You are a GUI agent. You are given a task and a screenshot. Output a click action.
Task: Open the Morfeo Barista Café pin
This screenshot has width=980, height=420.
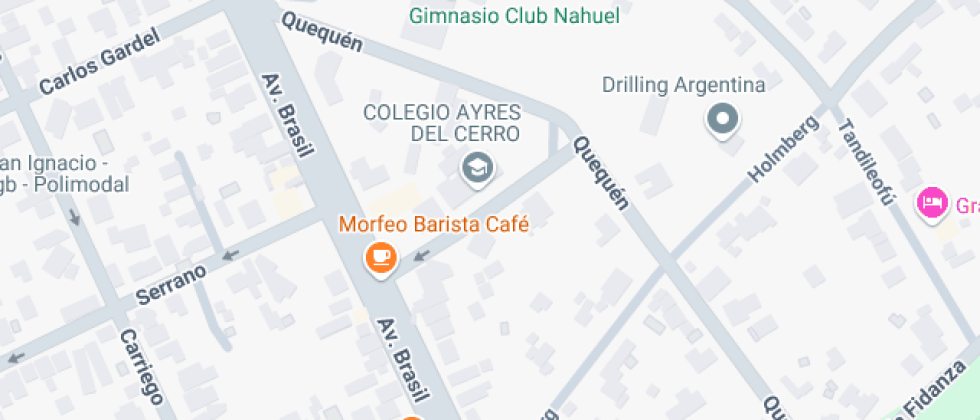pos(381,258)
